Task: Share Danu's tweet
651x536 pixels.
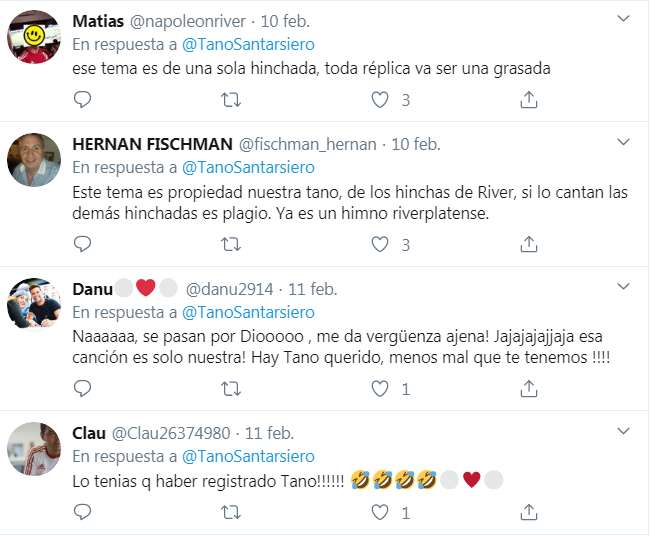Action: tap(530, 389)
